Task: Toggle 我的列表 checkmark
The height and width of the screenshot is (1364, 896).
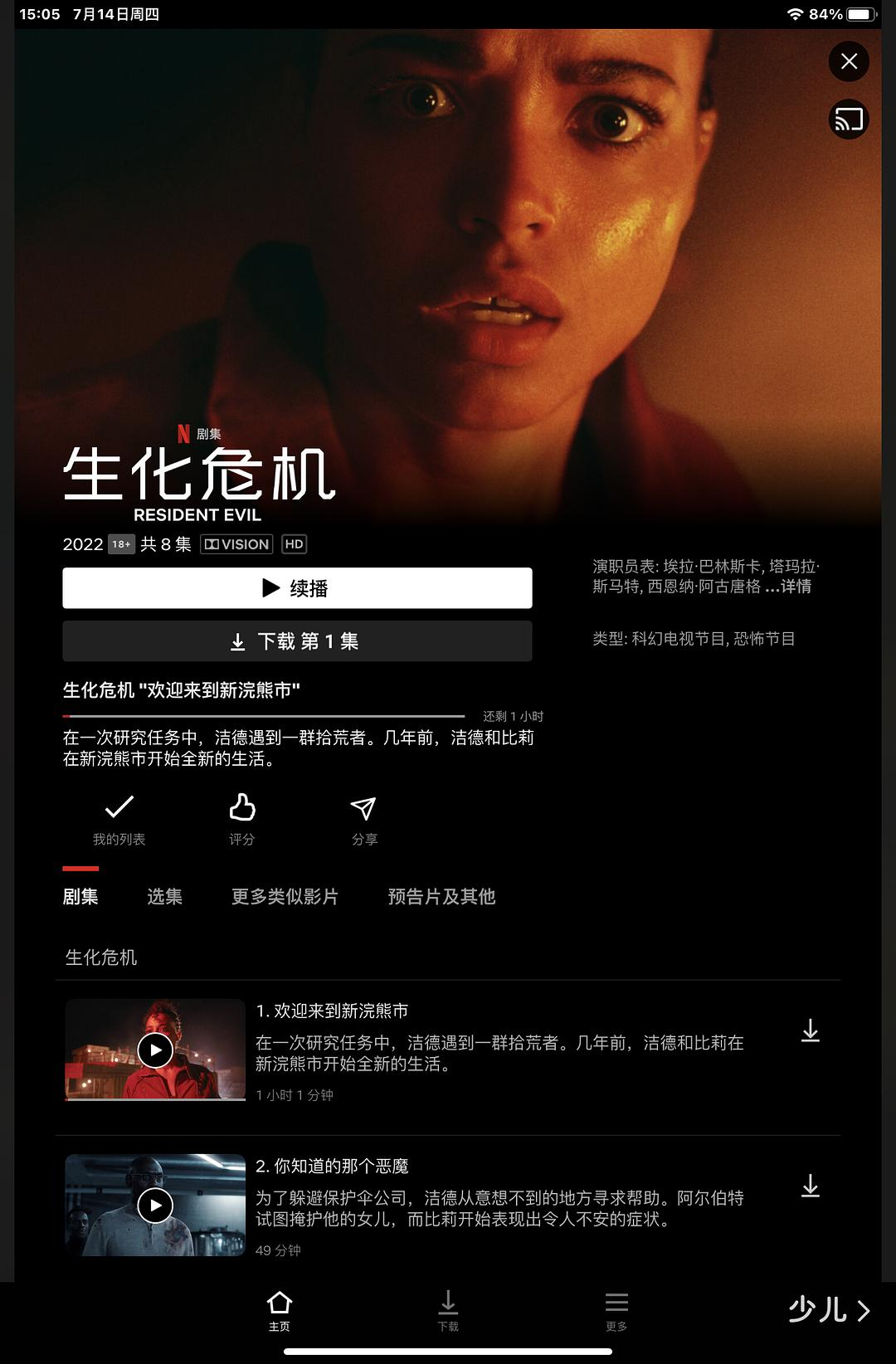Action: (119, 807)
